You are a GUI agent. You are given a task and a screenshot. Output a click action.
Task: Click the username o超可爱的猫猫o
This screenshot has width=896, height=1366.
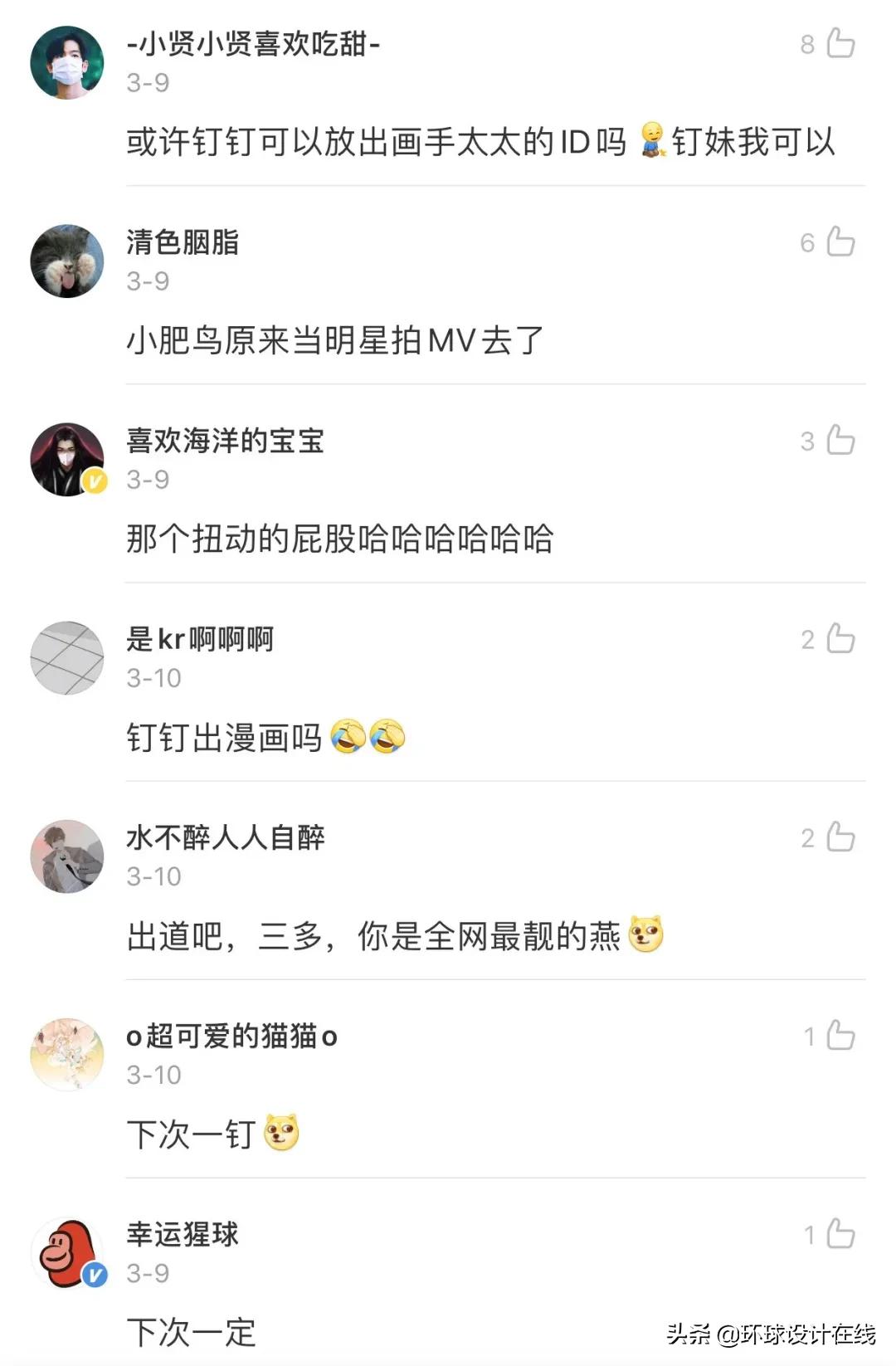click(230, 1037)
